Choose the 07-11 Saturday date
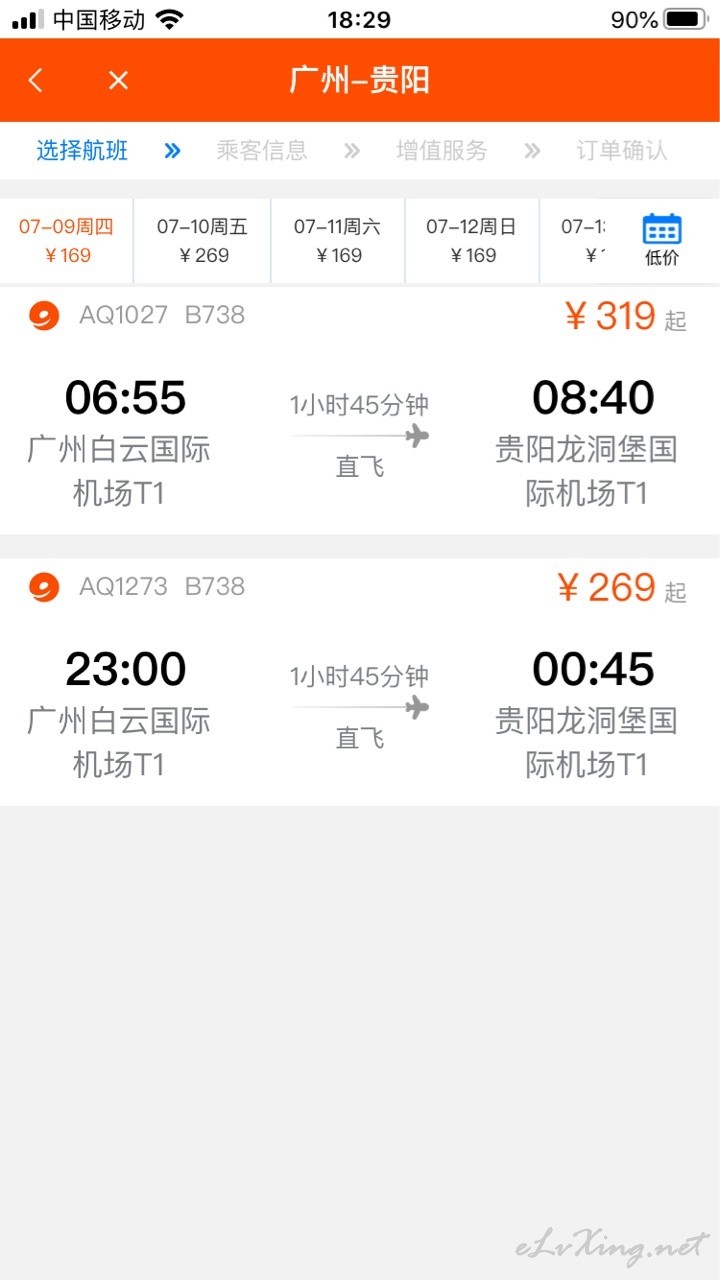Image resolution: width=720 pixels, height=1280 pixels. coord(338,241)
